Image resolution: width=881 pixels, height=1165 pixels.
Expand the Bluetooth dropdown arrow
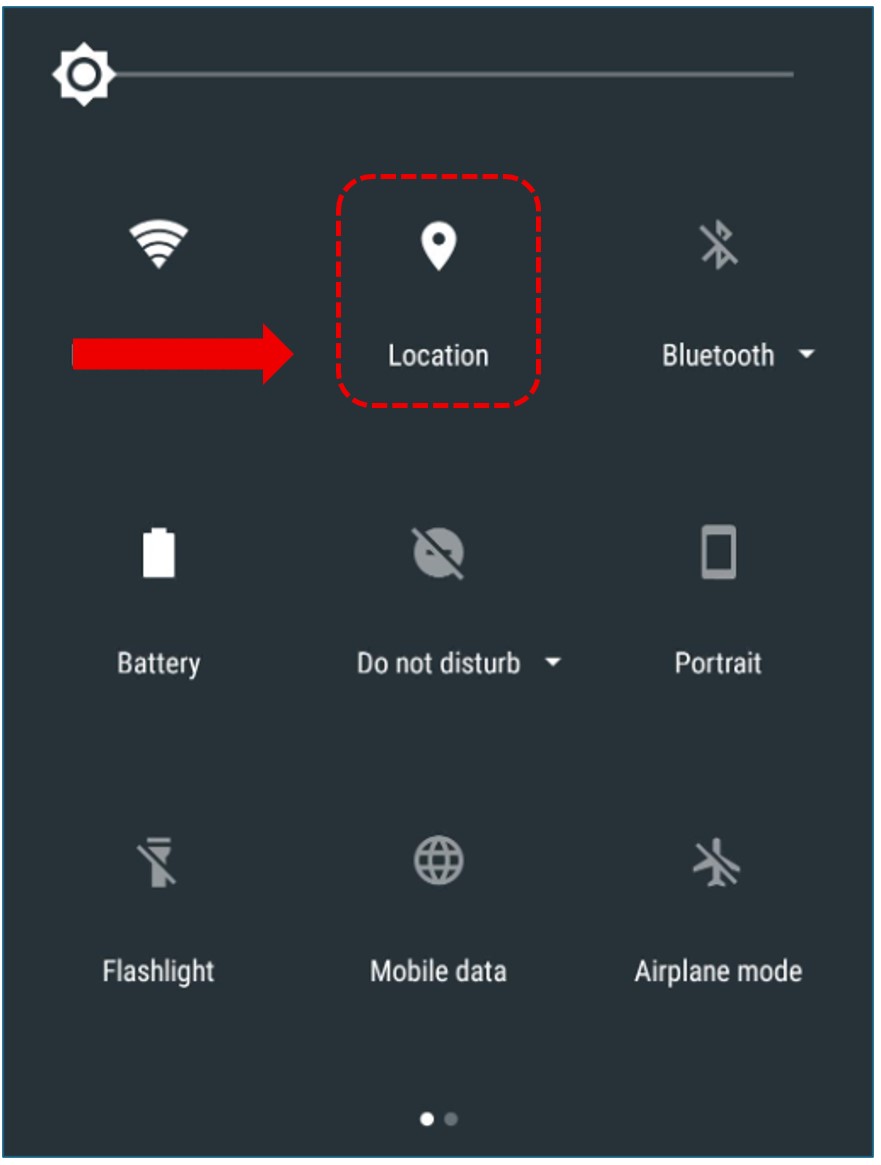coord(807,355)
